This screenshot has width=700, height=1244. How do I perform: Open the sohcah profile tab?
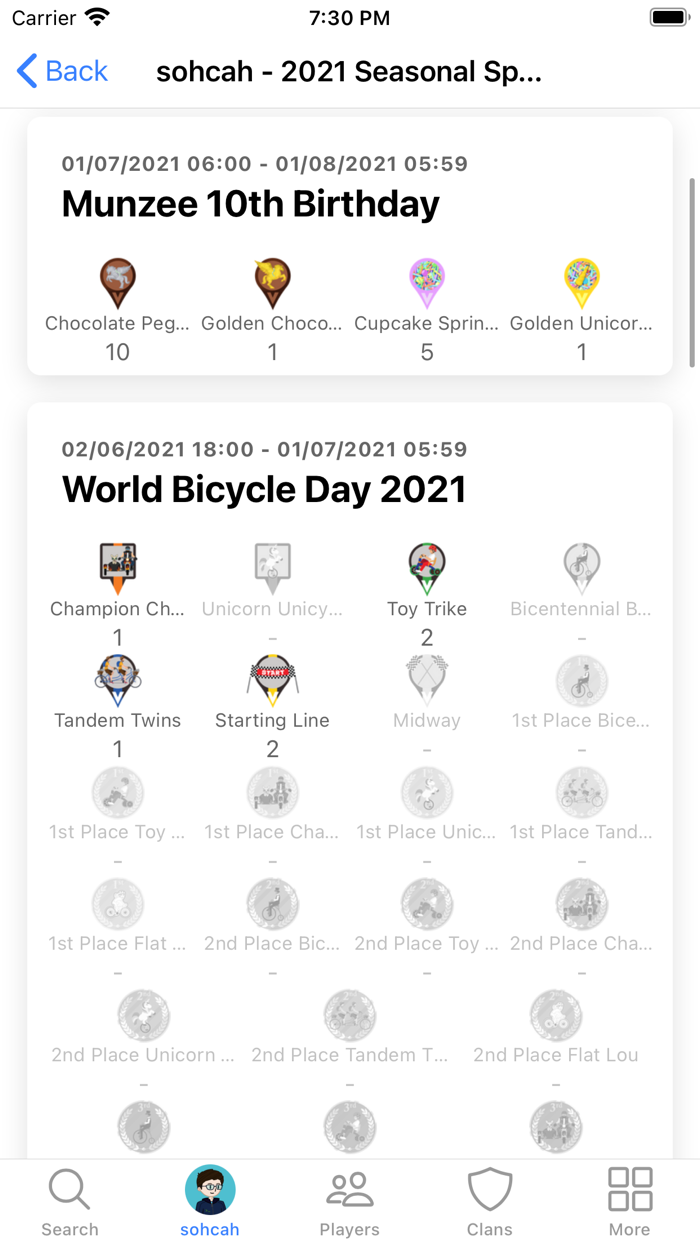tap(210, 1202)
